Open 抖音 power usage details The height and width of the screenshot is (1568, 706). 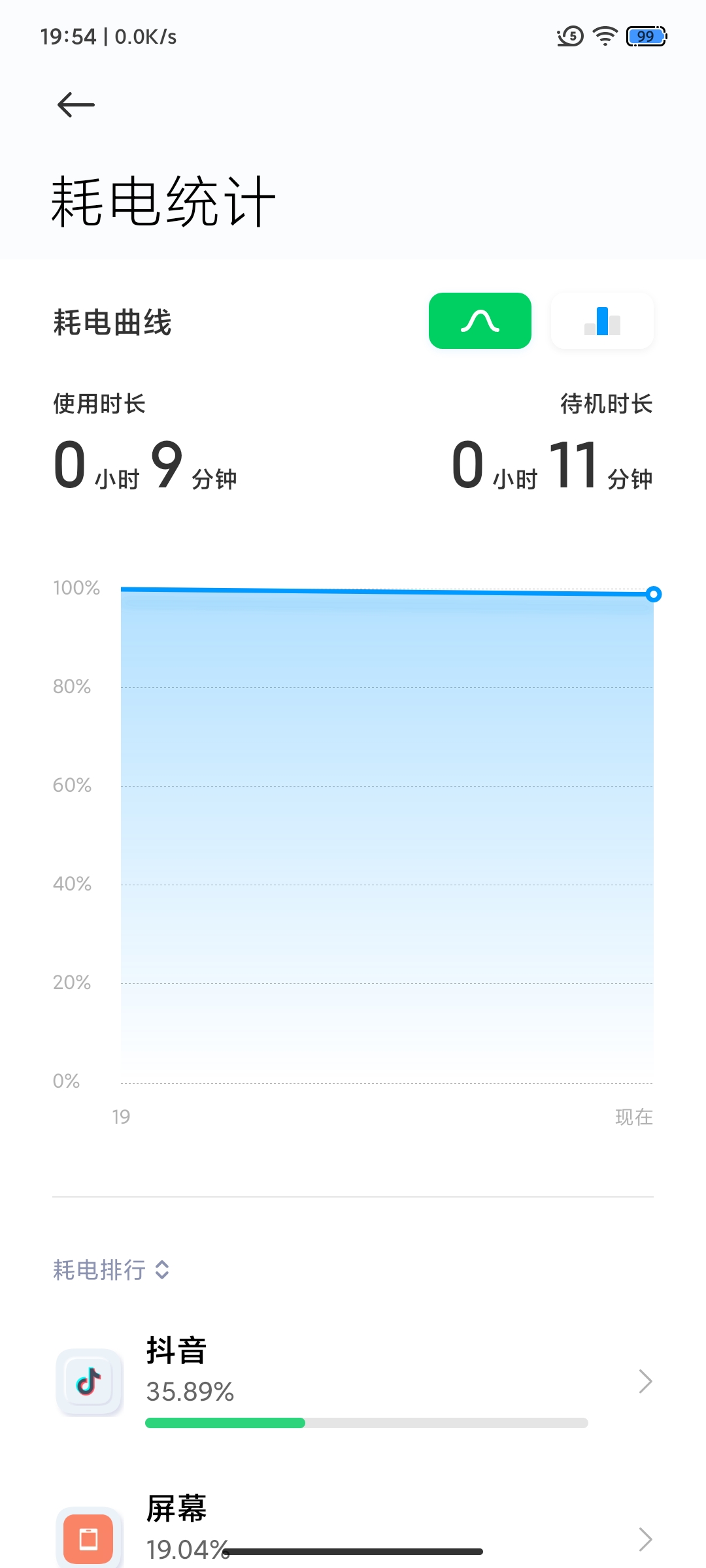[353, 1381]
